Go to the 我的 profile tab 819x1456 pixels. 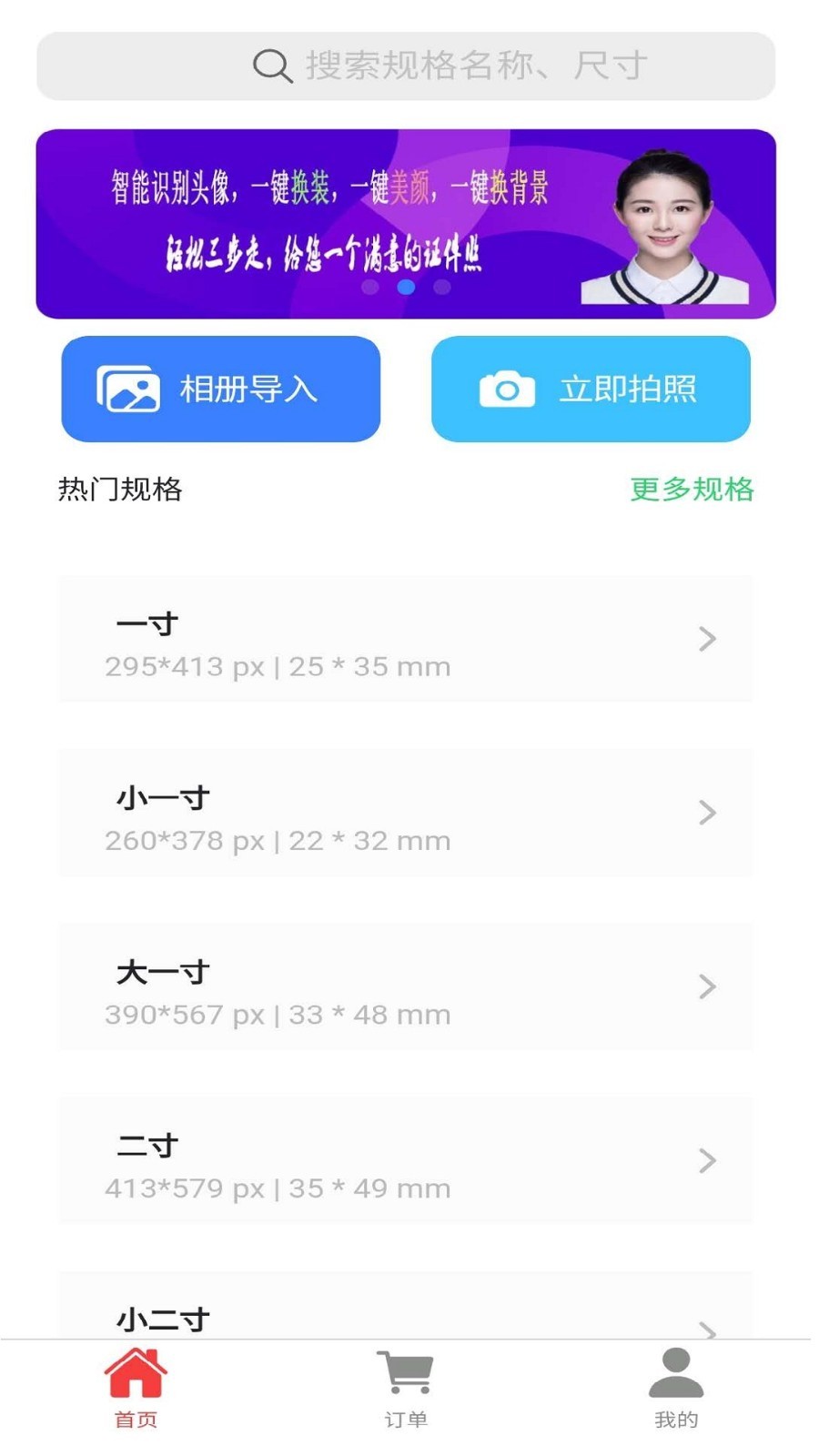[675, 1390]
